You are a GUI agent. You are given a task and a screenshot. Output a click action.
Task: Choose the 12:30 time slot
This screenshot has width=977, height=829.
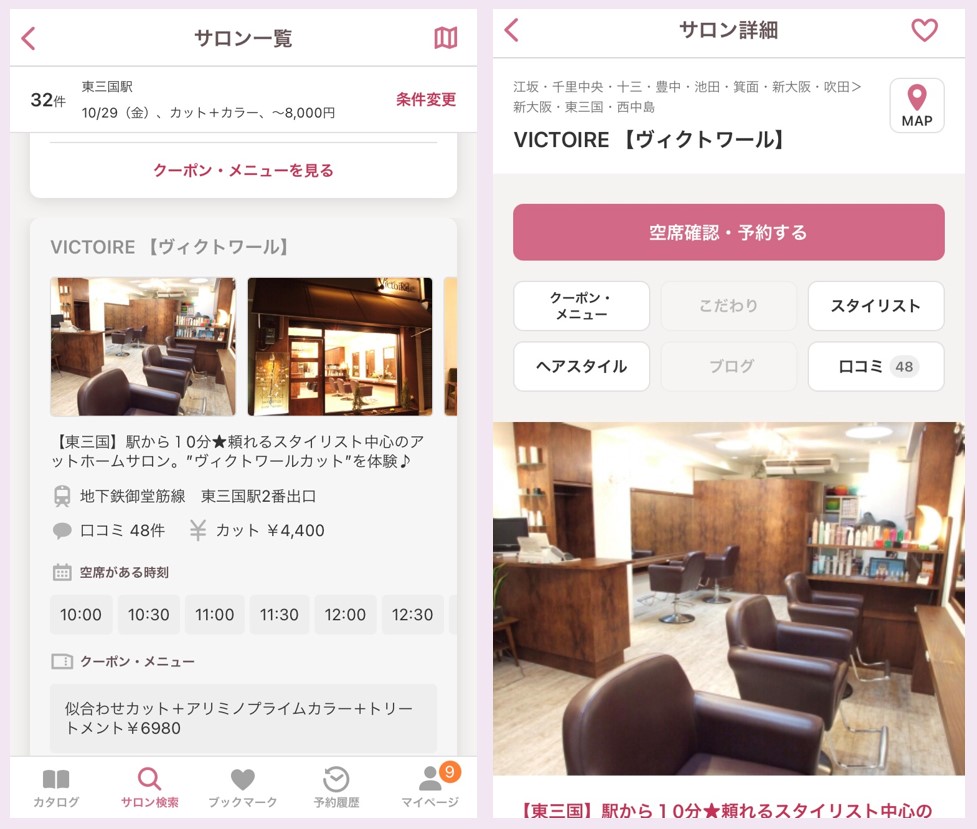412,614
